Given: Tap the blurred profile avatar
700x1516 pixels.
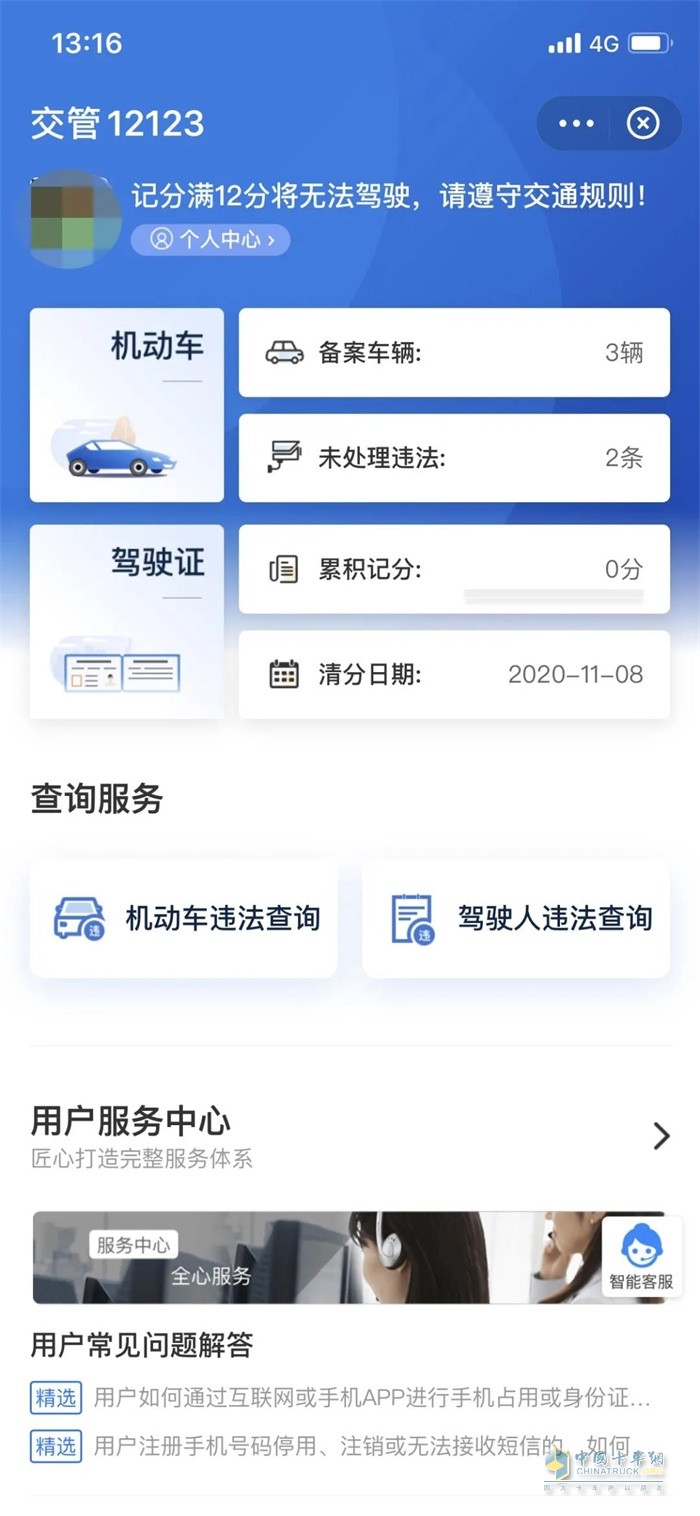Looking at the screenshot, I should pos(76,217).
